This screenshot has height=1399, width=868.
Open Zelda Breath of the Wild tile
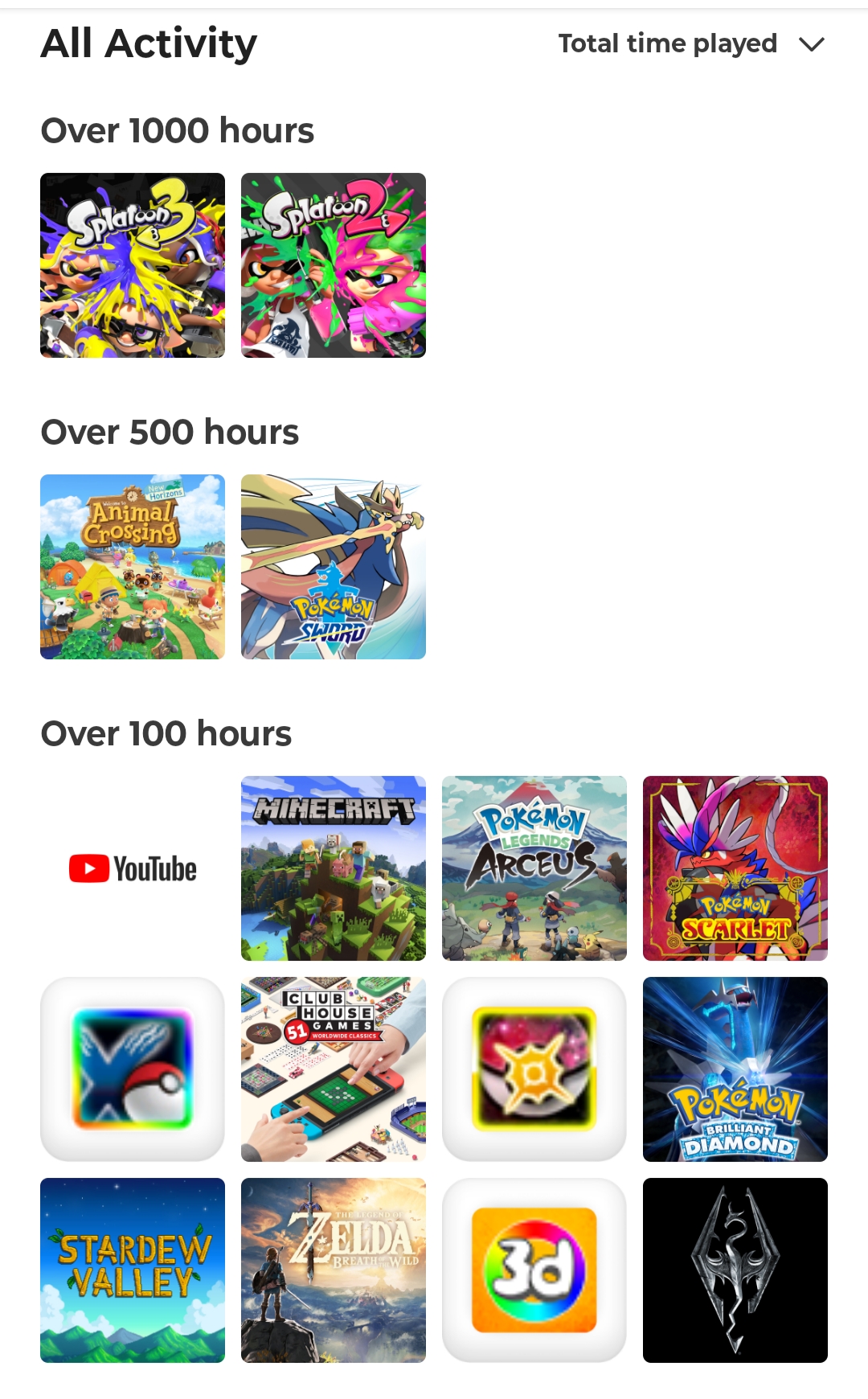[x=334, y=1270]
